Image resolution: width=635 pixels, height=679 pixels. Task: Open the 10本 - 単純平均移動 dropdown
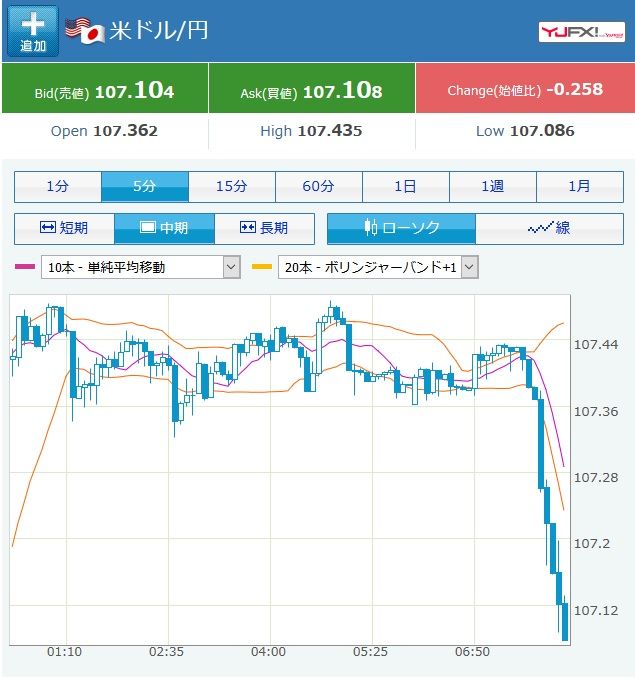pyautogui.click(x=141, y=267)
